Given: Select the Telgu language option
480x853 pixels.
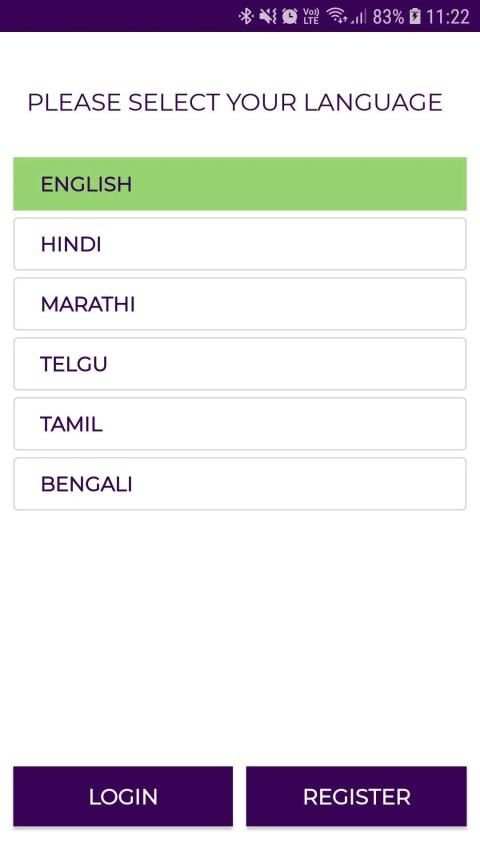Looking at the screenshot, I should click(240, 364).
